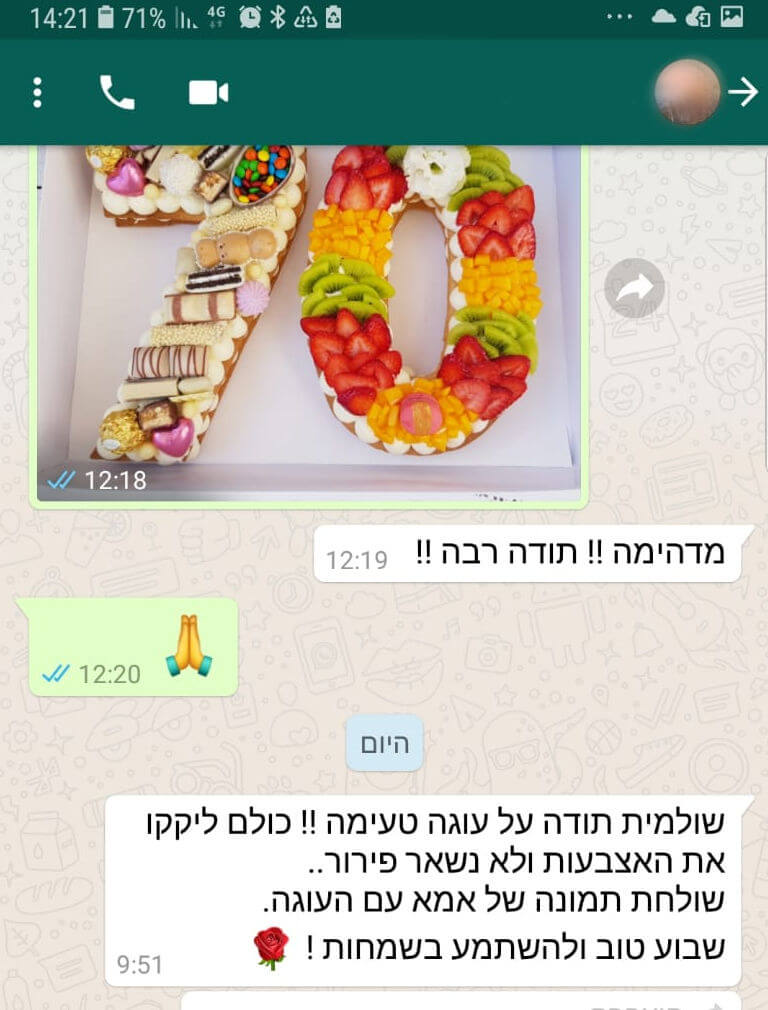Open the contact's profile picture

(x=687, y=92)
